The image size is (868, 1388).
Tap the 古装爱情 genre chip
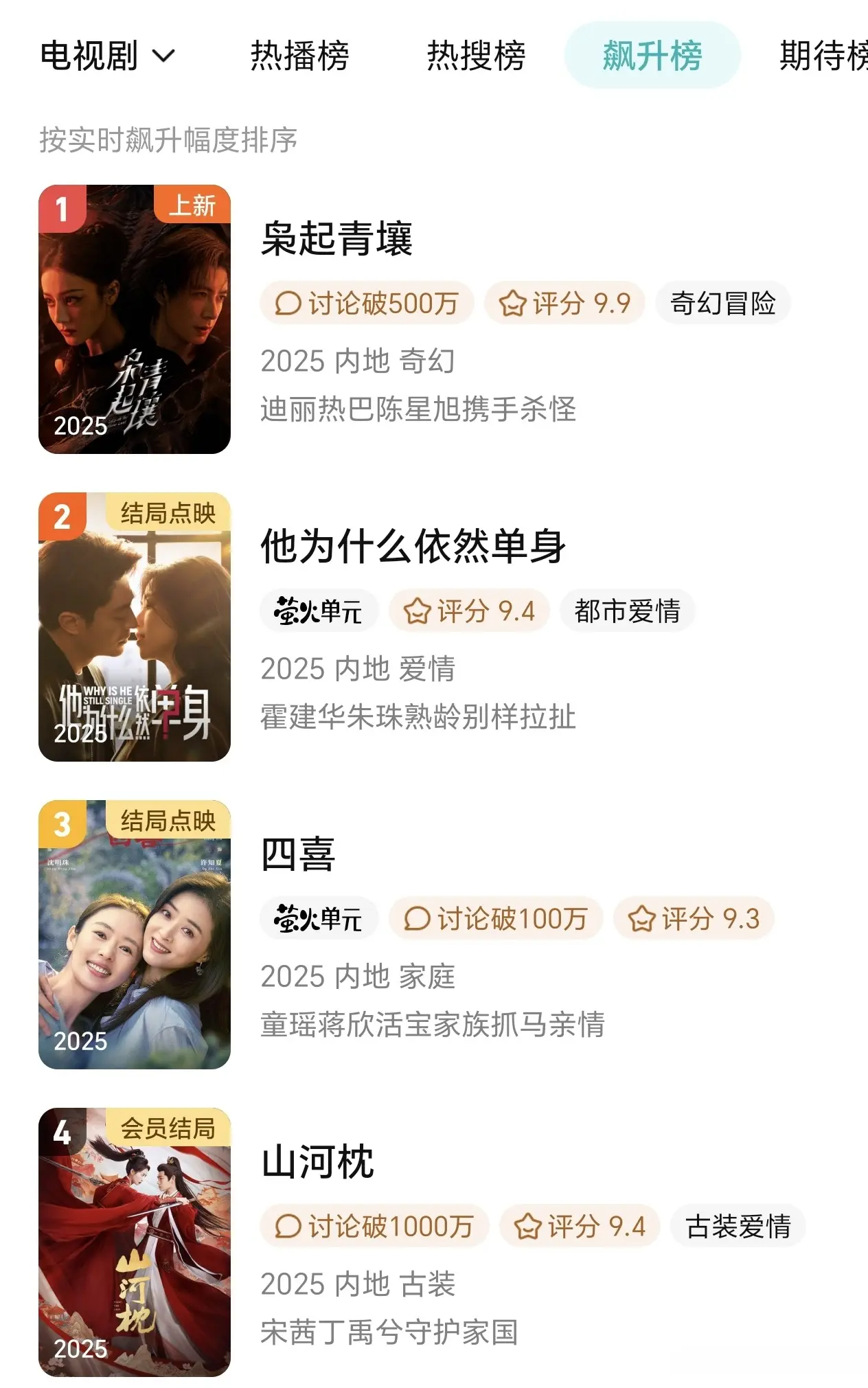[738, 1226]
